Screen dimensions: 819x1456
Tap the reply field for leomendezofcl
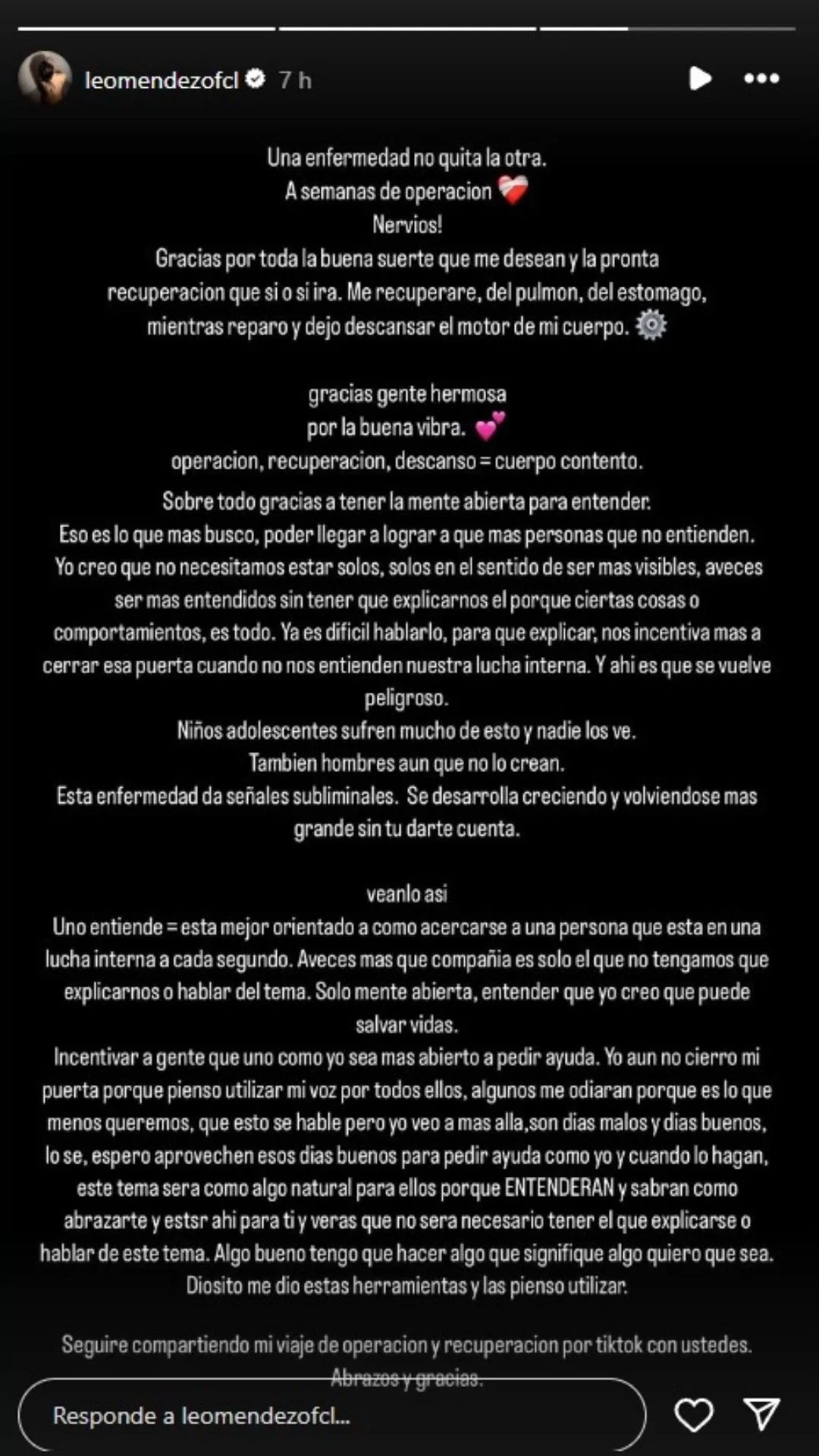tap(332, 1415)
